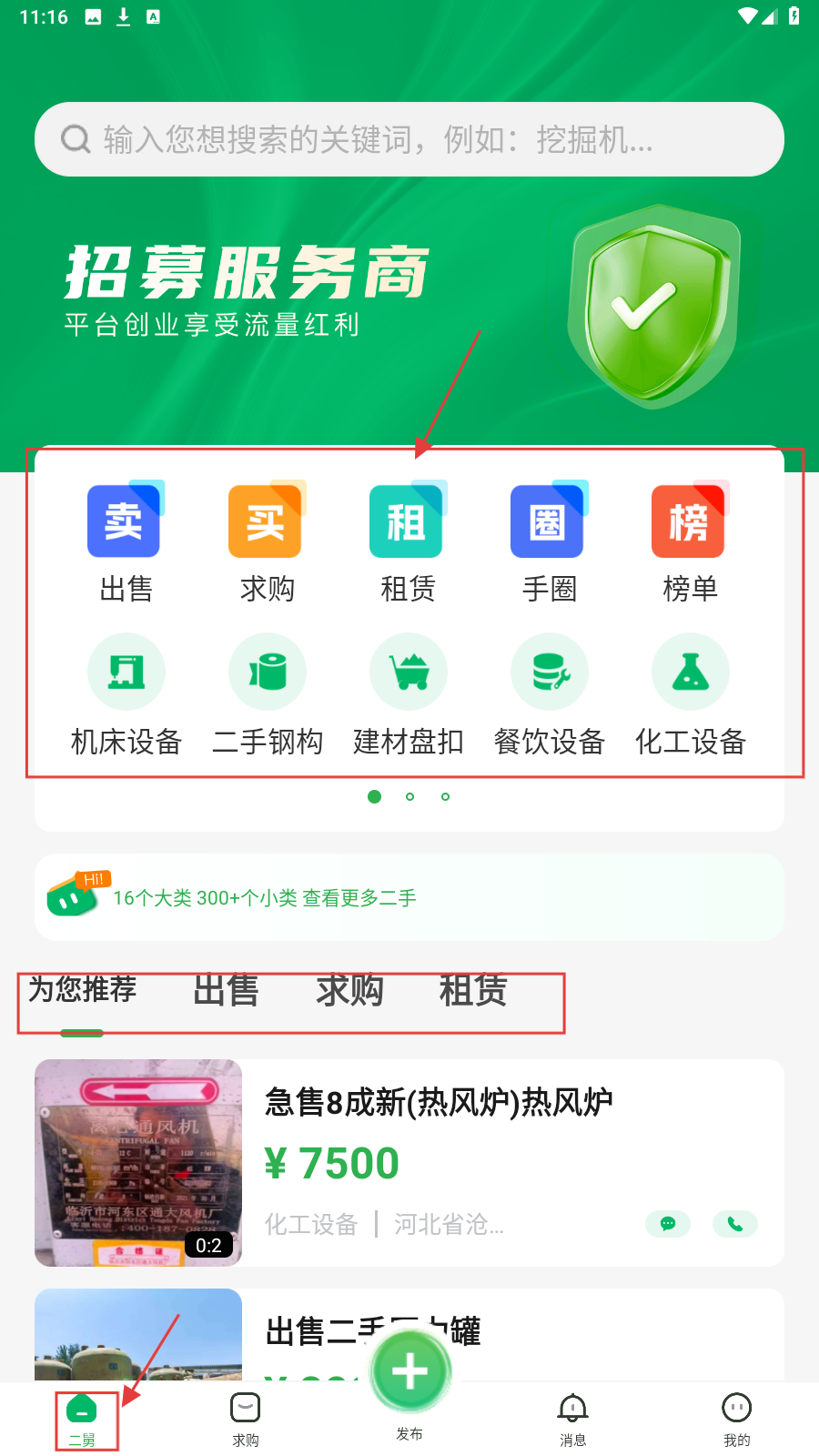Open the keyword search box
This screenshot has width=819, height=1456.
click(409, 139)
